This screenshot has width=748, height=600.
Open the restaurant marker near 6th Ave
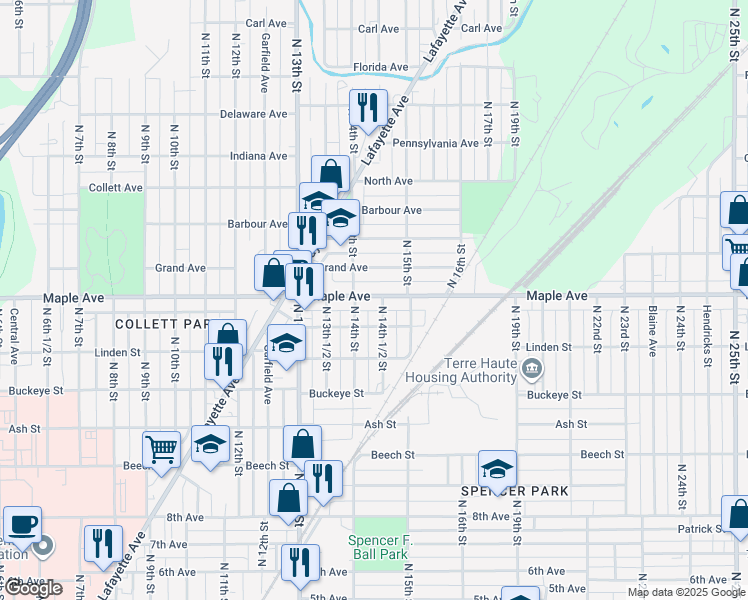click(300, 563)
